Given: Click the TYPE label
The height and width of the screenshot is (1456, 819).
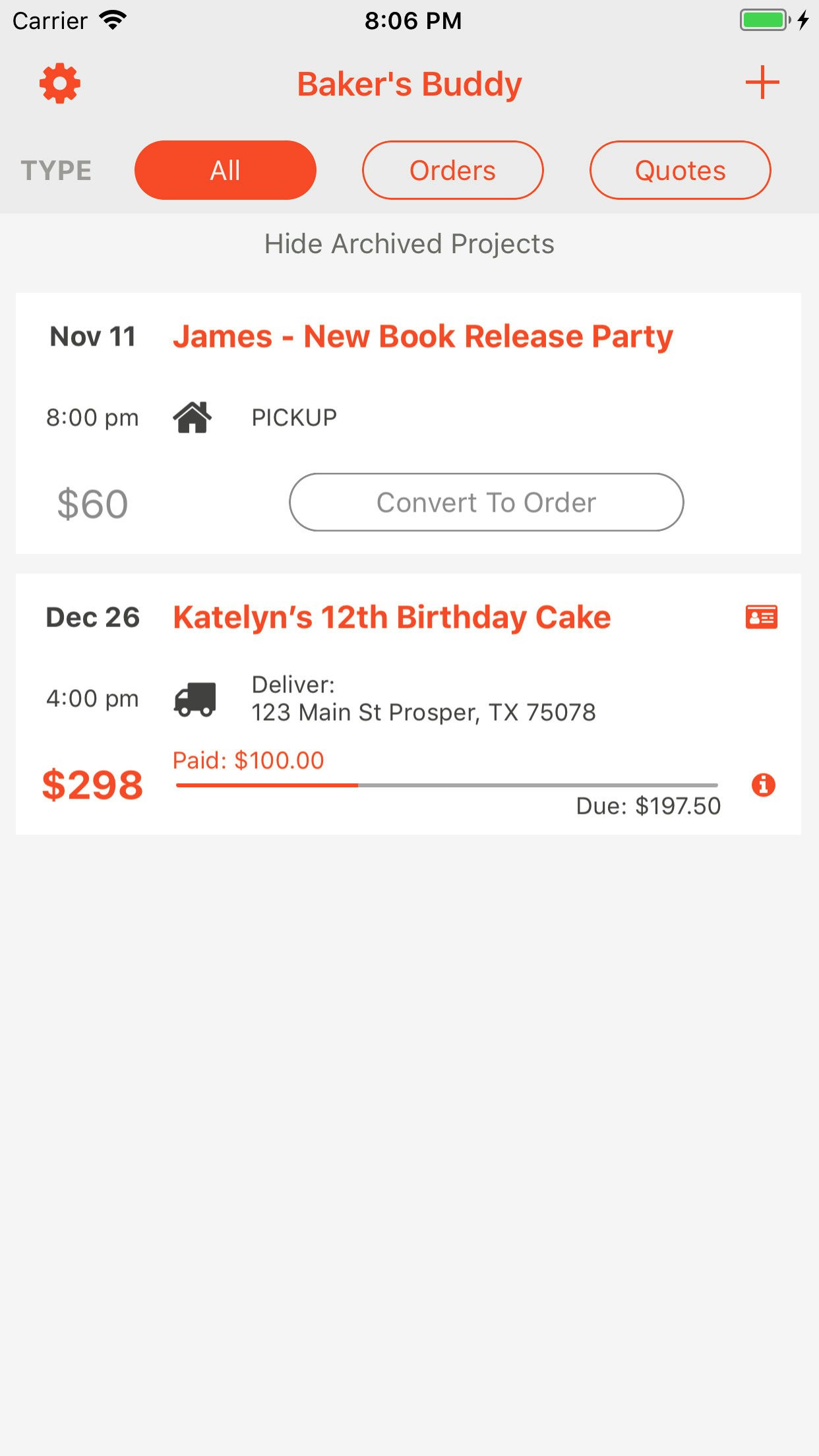Looking at the screenshot, I should [55, 169].
